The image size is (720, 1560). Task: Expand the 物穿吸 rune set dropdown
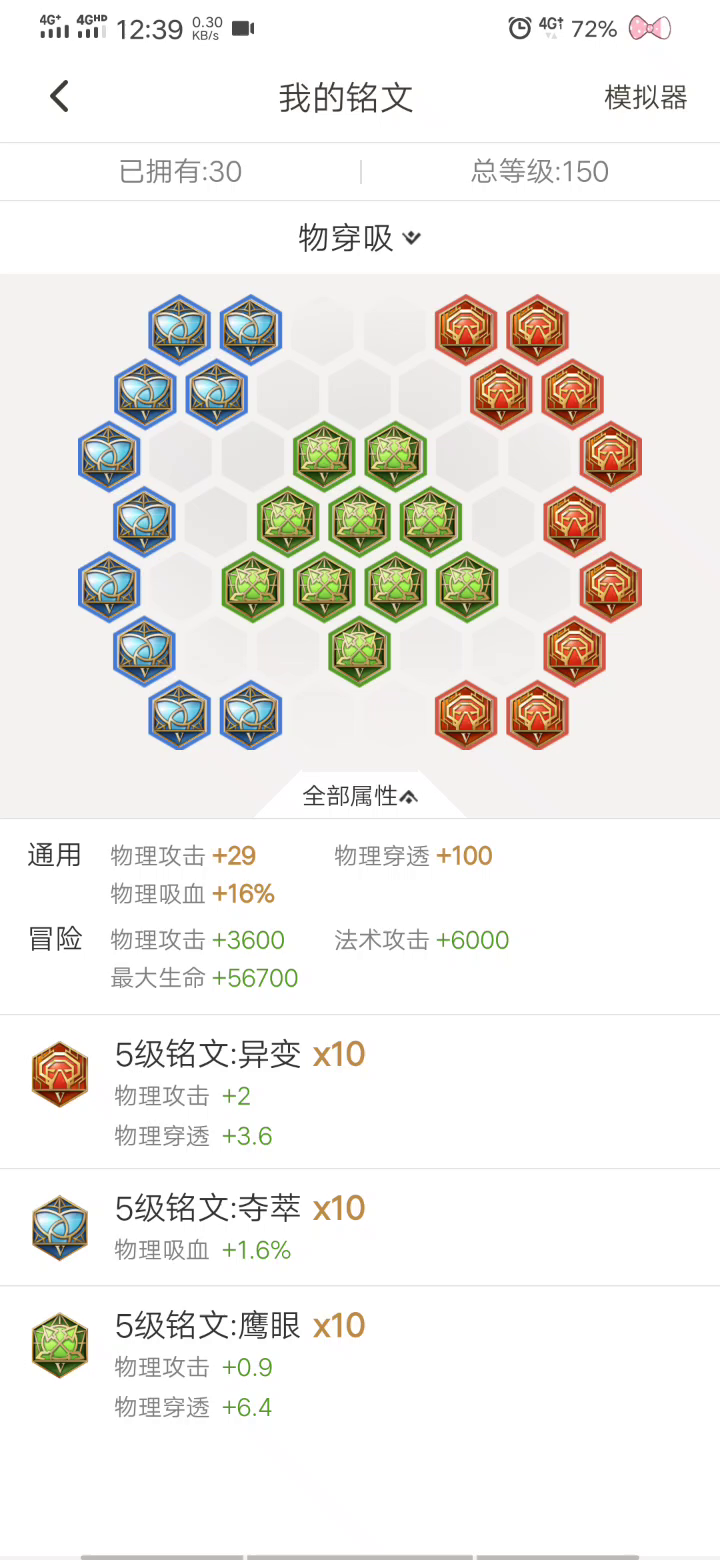click(x=360, y=238)
